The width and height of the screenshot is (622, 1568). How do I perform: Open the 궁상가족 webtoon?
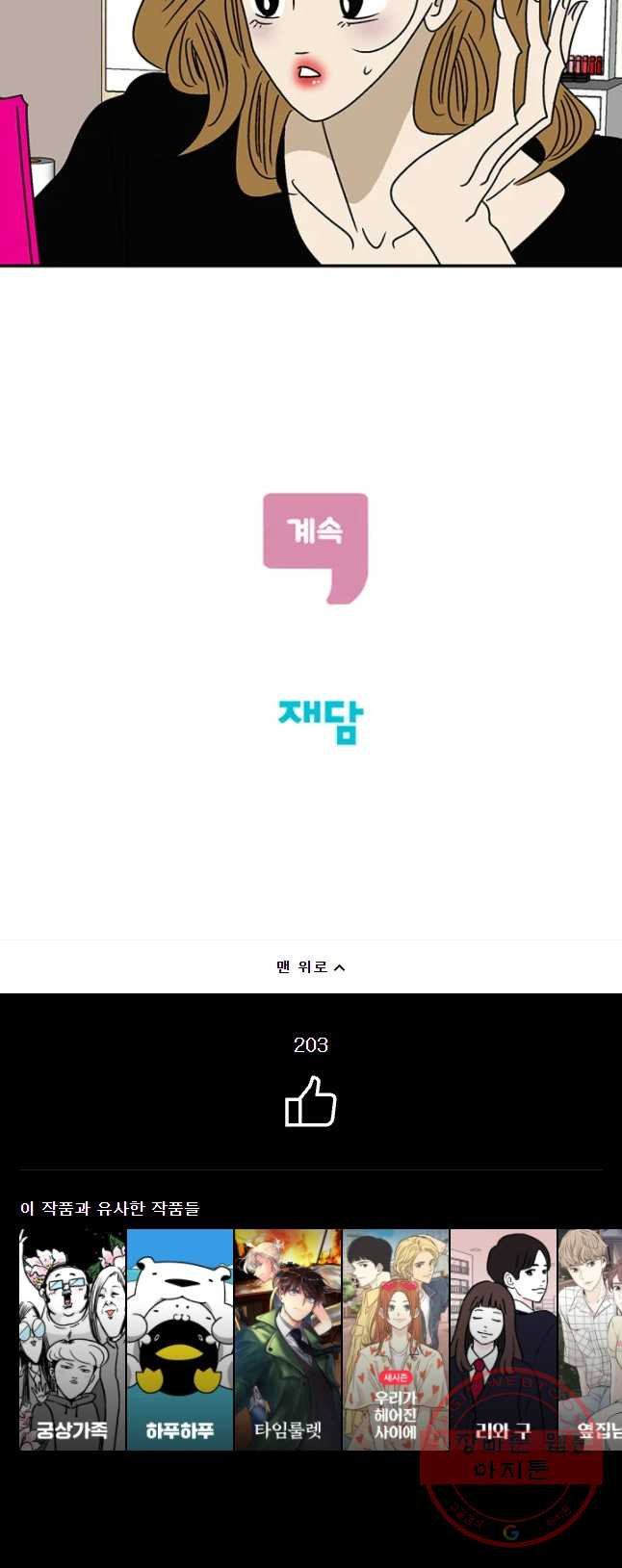point(72,1339)
